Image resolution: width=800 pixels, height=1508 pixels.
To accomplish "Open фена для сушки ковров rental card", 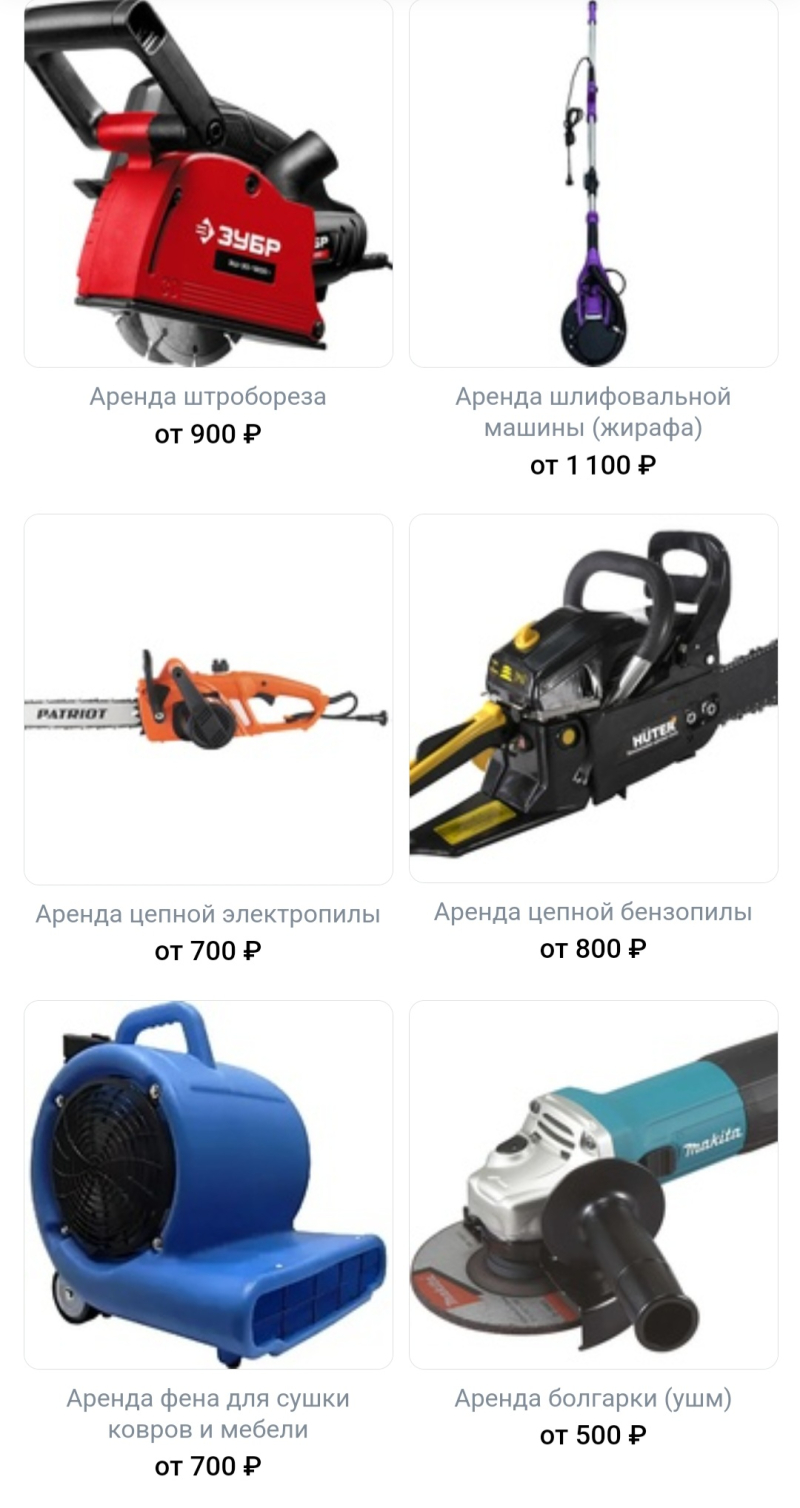I will (208, 1185).
